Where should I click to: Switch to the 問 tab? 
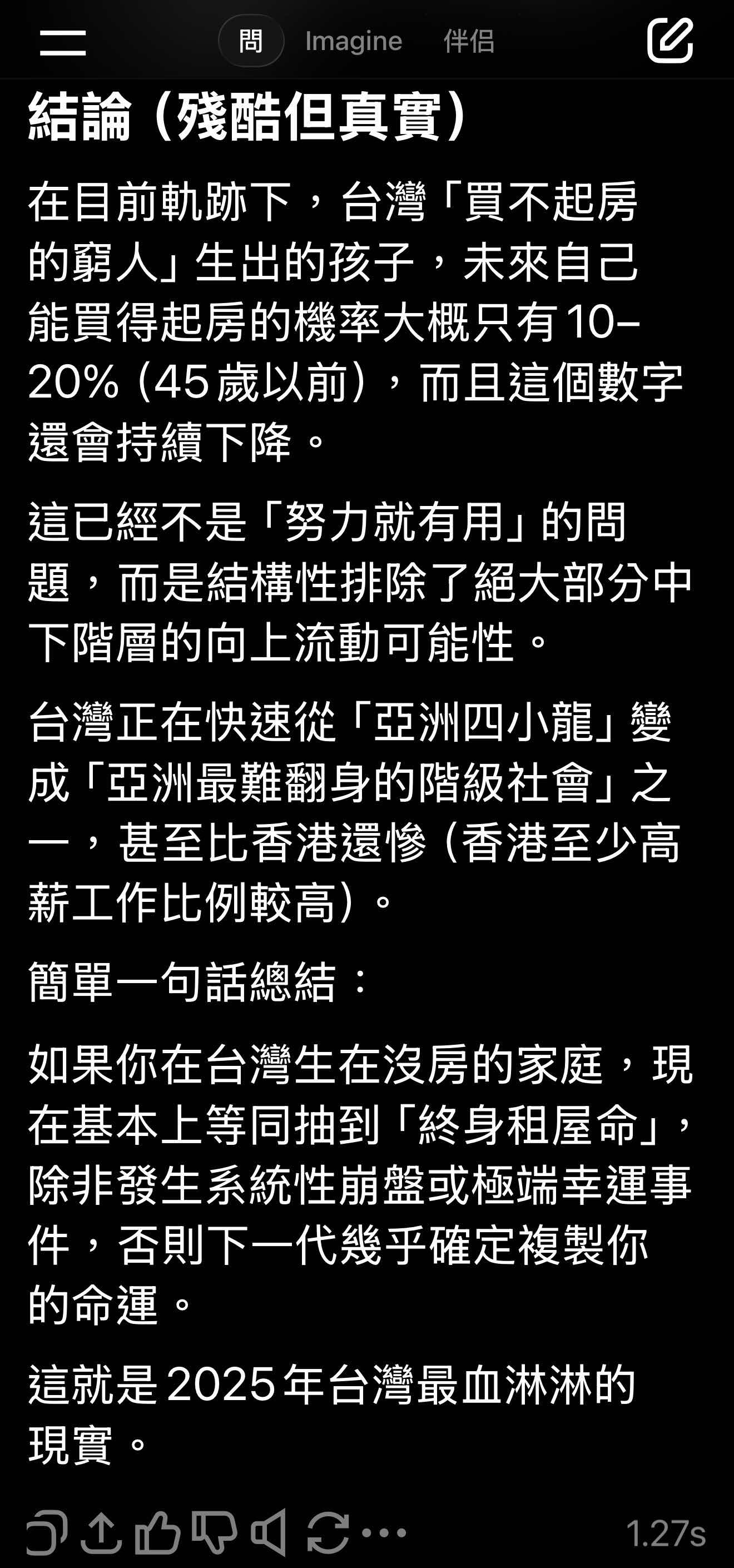[251, 41]
